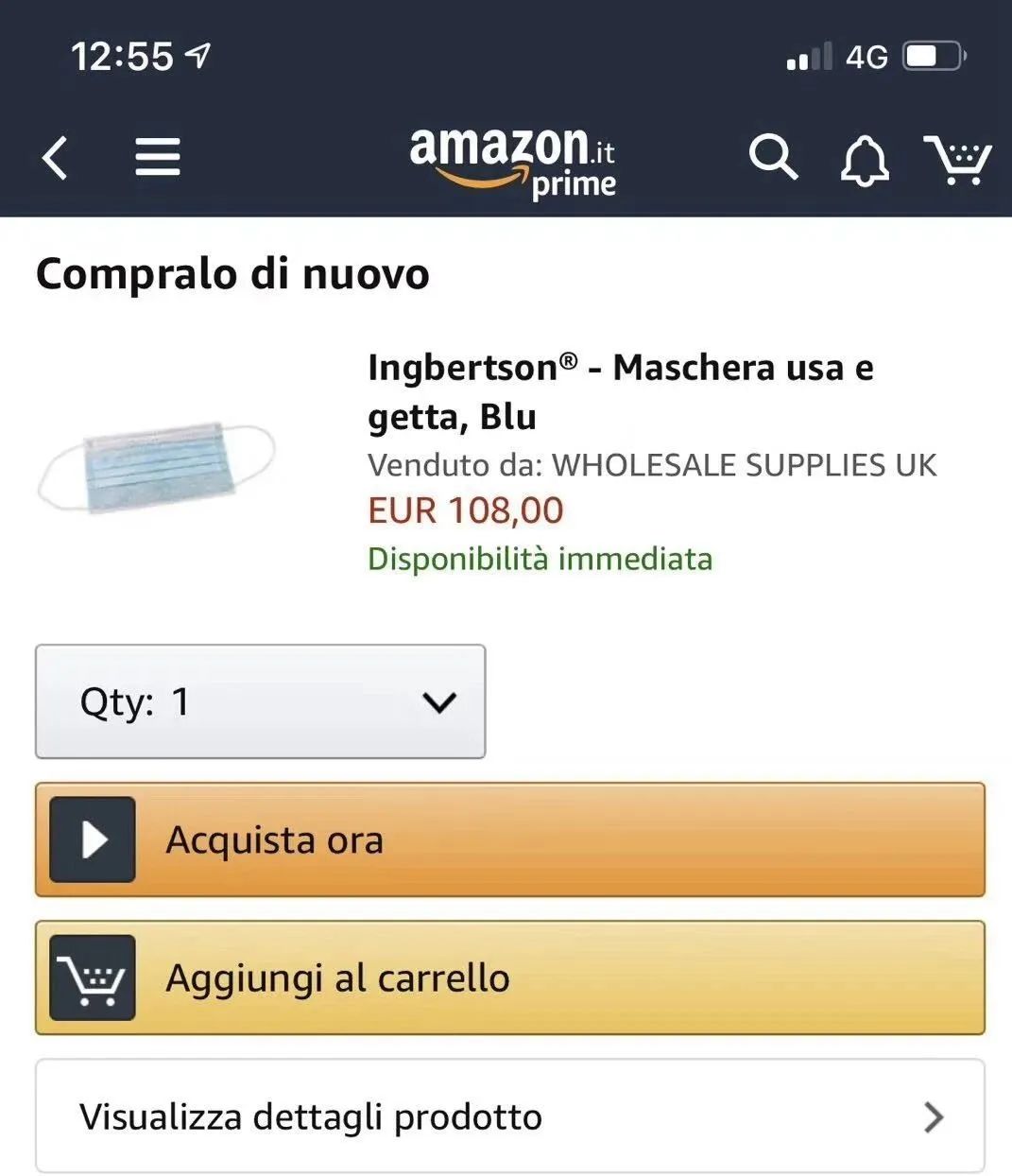Expand the Qty dropdown
Viewport: 1012px width, 1176px height.
(x=261, y=701)
